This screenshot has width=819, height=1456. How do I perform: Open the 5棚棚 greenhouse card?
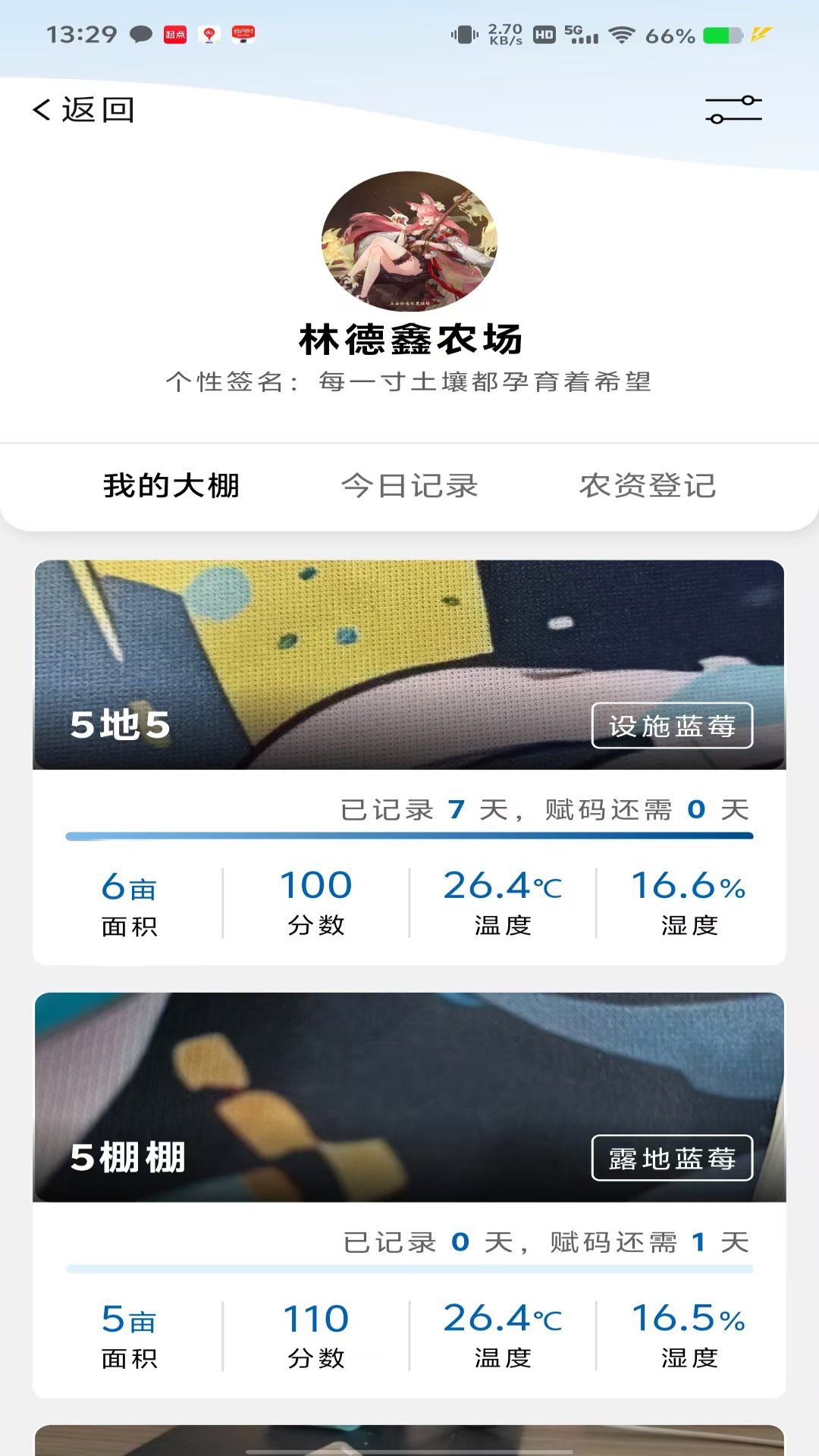click(409, 1097)
